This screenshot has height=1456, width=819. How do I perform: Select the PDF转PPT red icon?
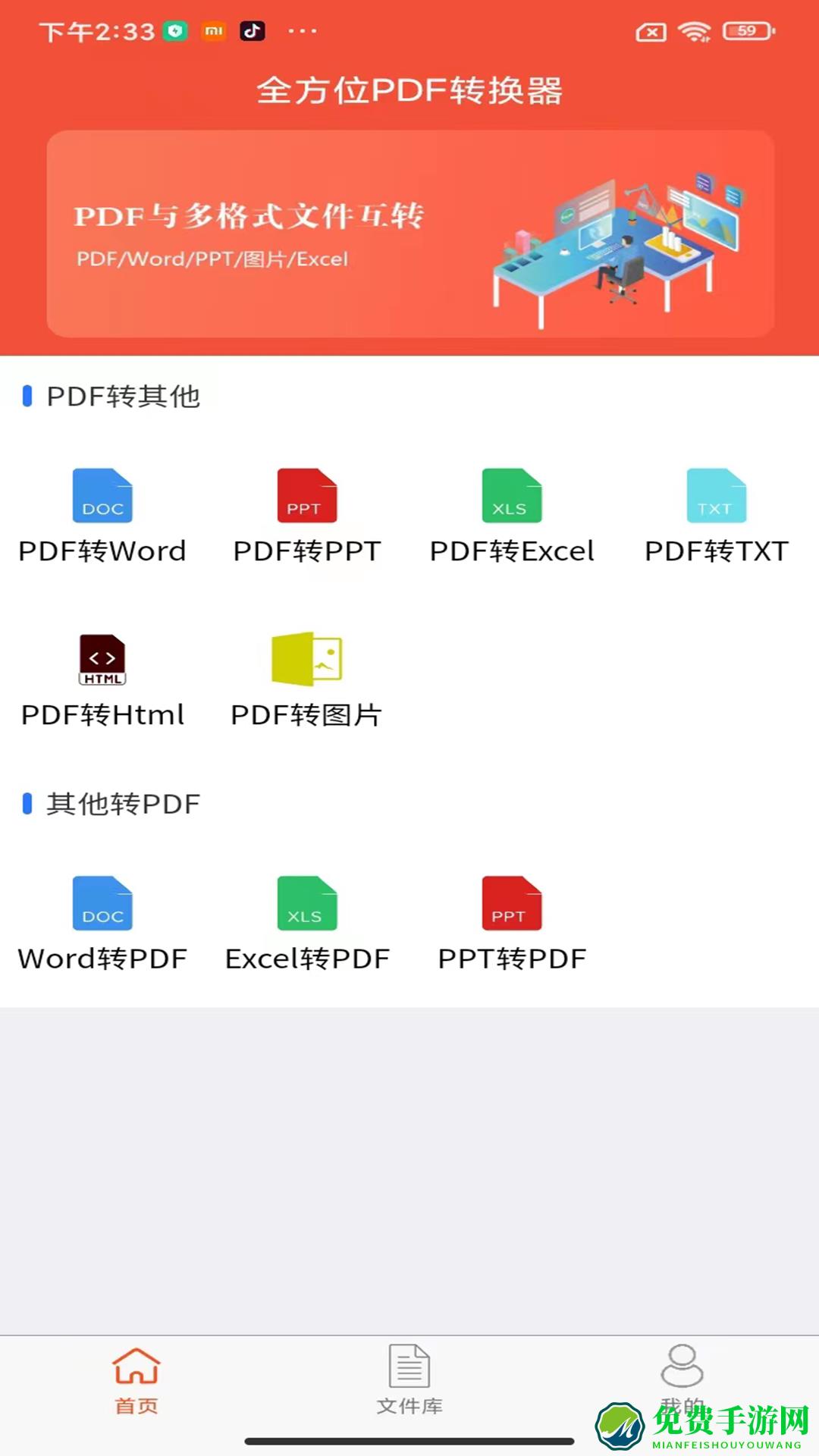click(x=306, y=497)
